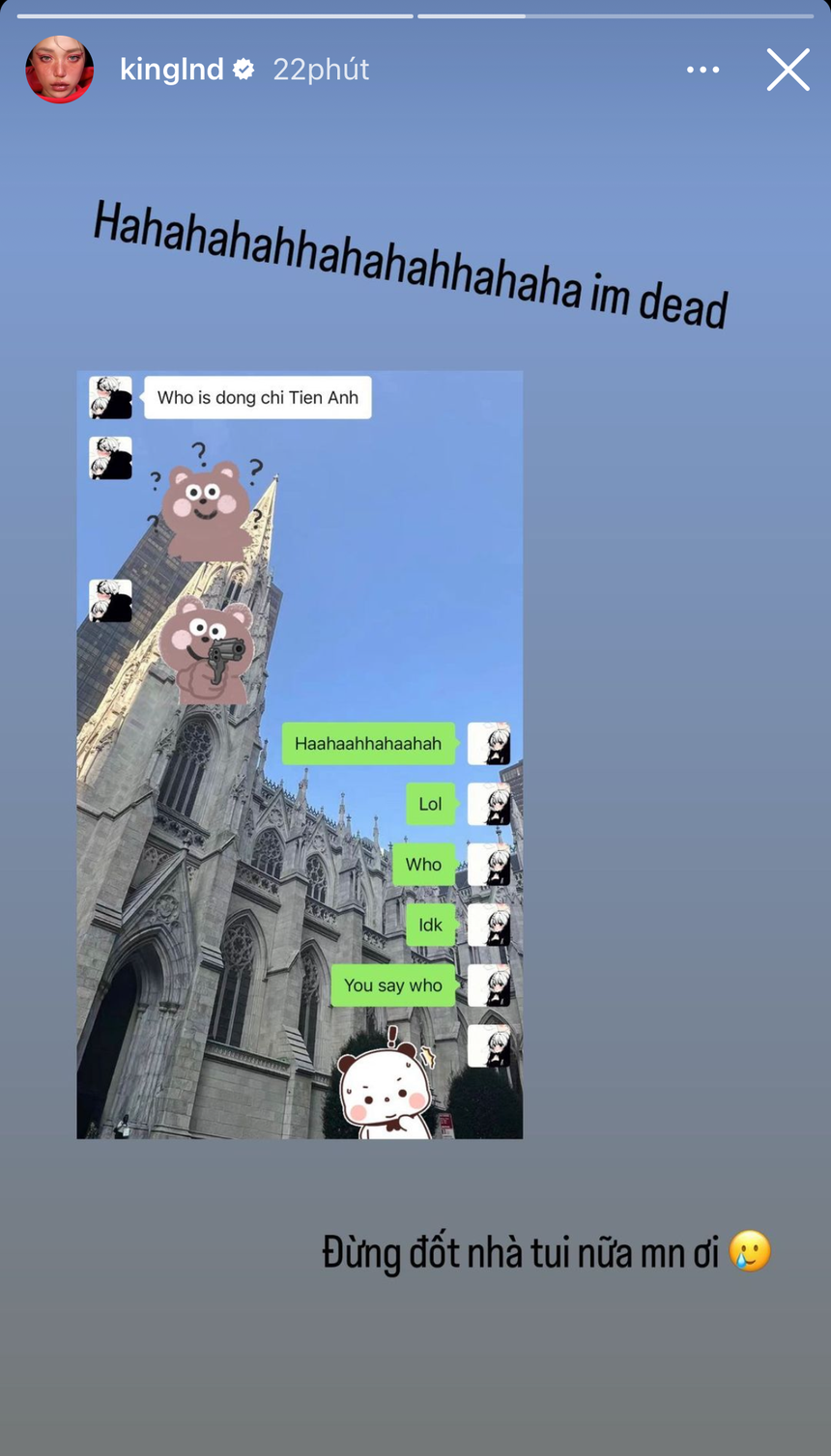Viewport: 831px width, 1456px height.
Task: Open the three-dot story options menu
Action: tap(702, 70)
